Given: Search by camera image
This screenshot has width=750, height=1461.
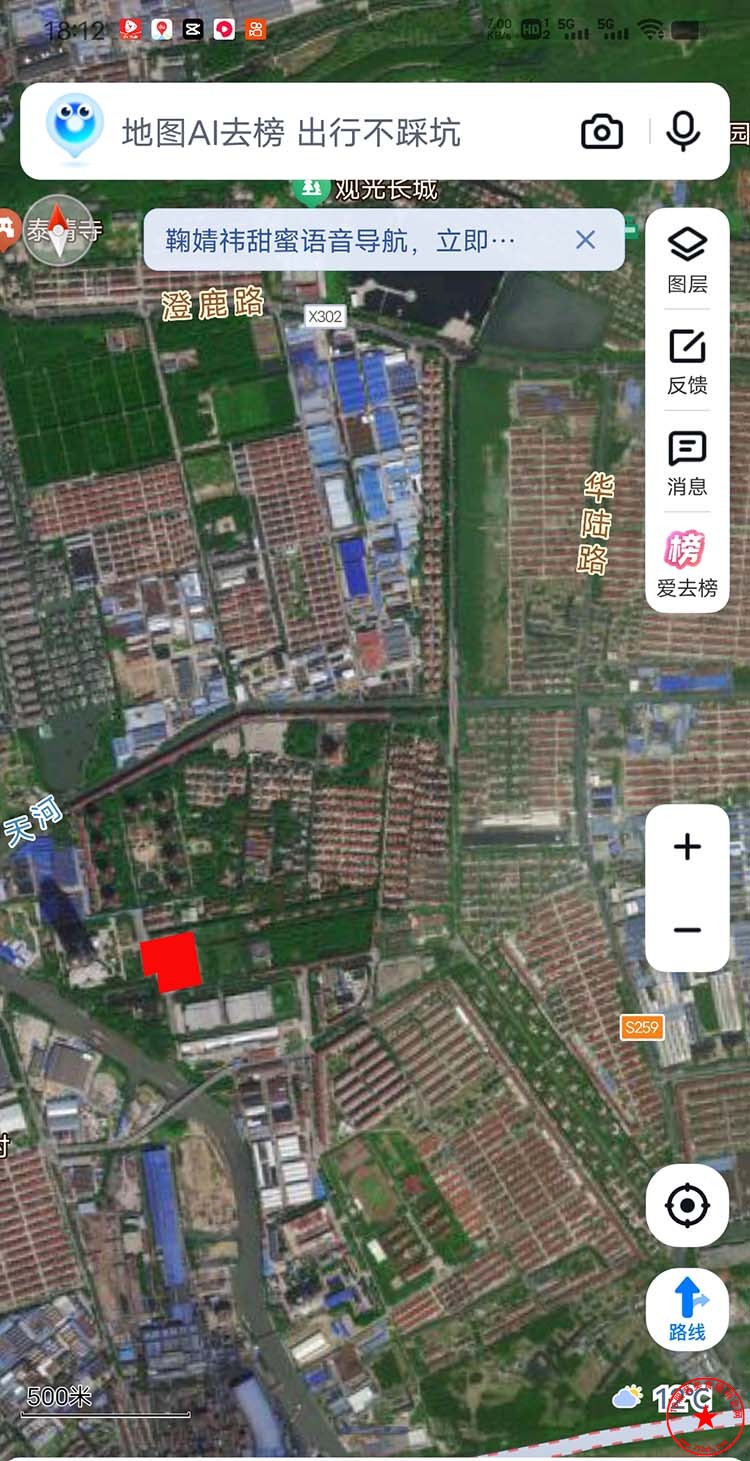Looking at the screenshot, I should coord(602,132).
